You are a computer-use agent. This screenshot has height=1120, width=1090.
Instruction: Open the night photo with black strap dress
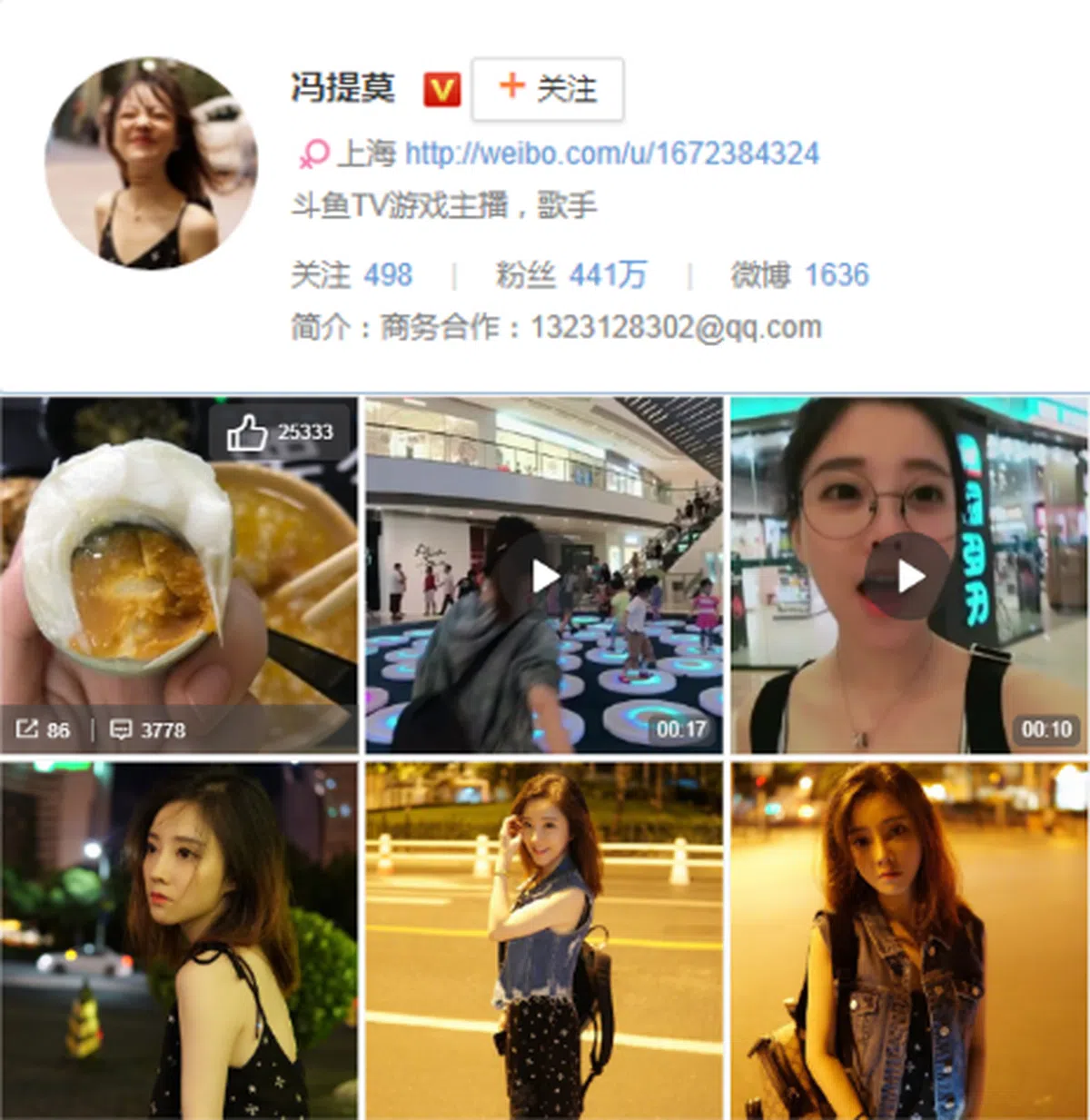coord(179,940)
